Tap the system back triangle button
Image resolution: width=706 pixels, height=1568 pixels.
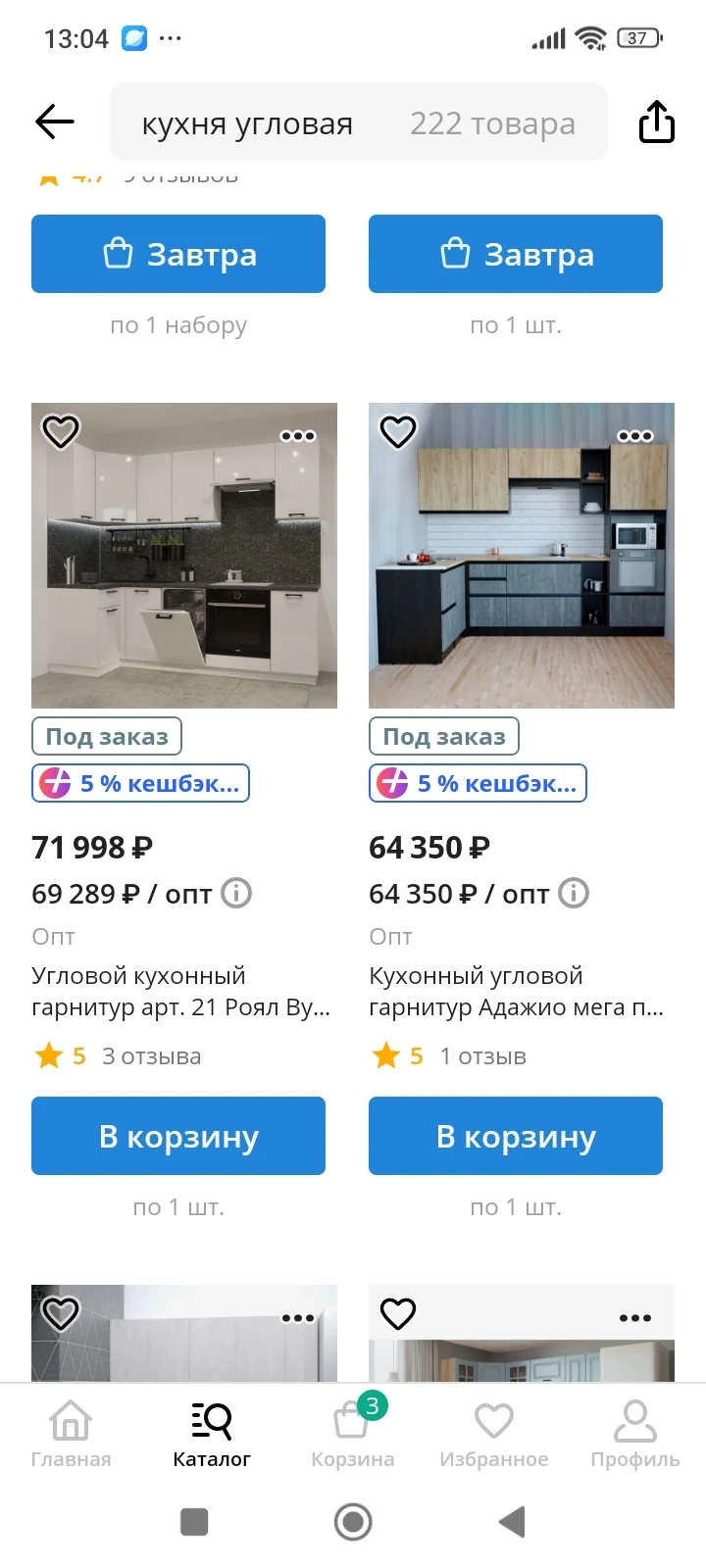point(512,1522)
